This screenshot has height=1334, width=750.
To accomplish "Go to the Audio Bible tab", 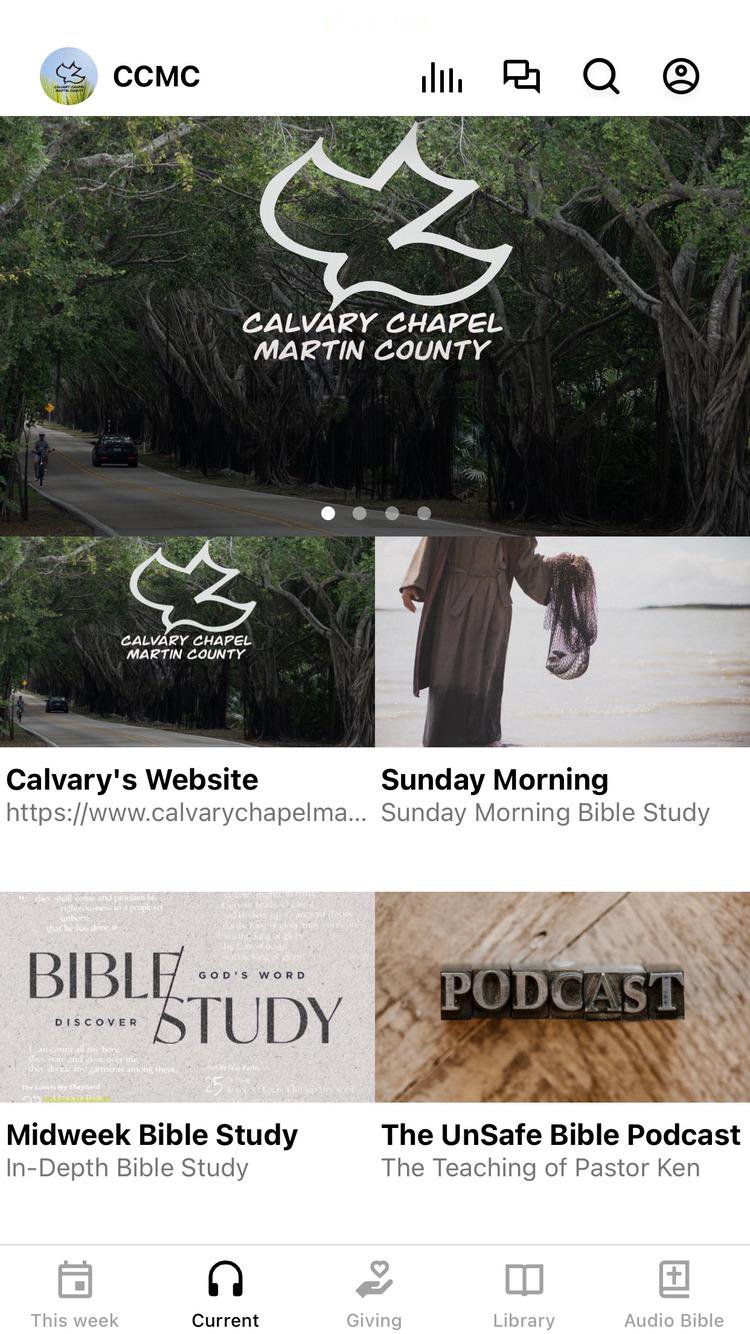I will tap(673, 1293).
